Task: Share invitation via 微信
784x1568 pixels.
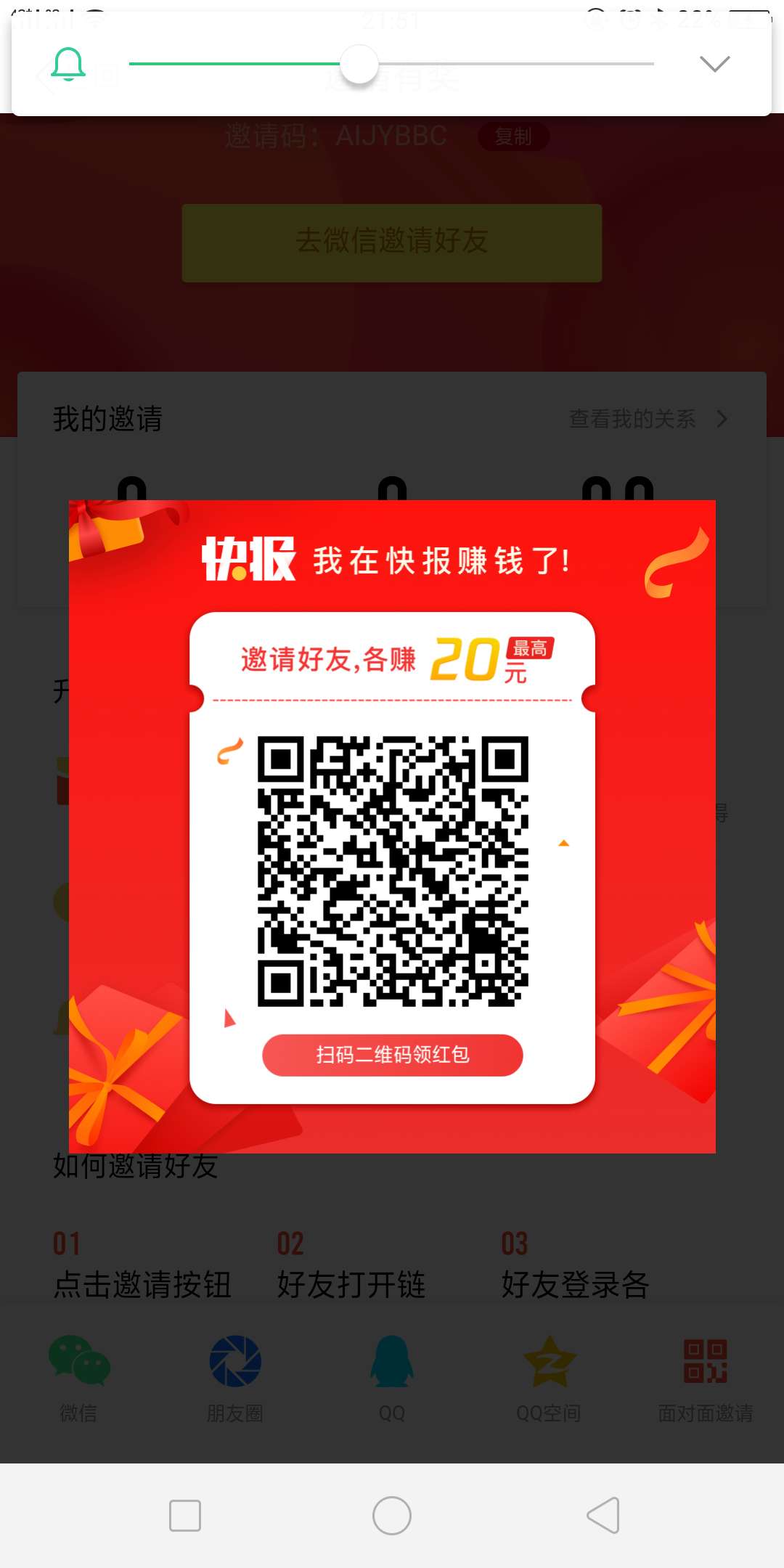Action: 78,1376
